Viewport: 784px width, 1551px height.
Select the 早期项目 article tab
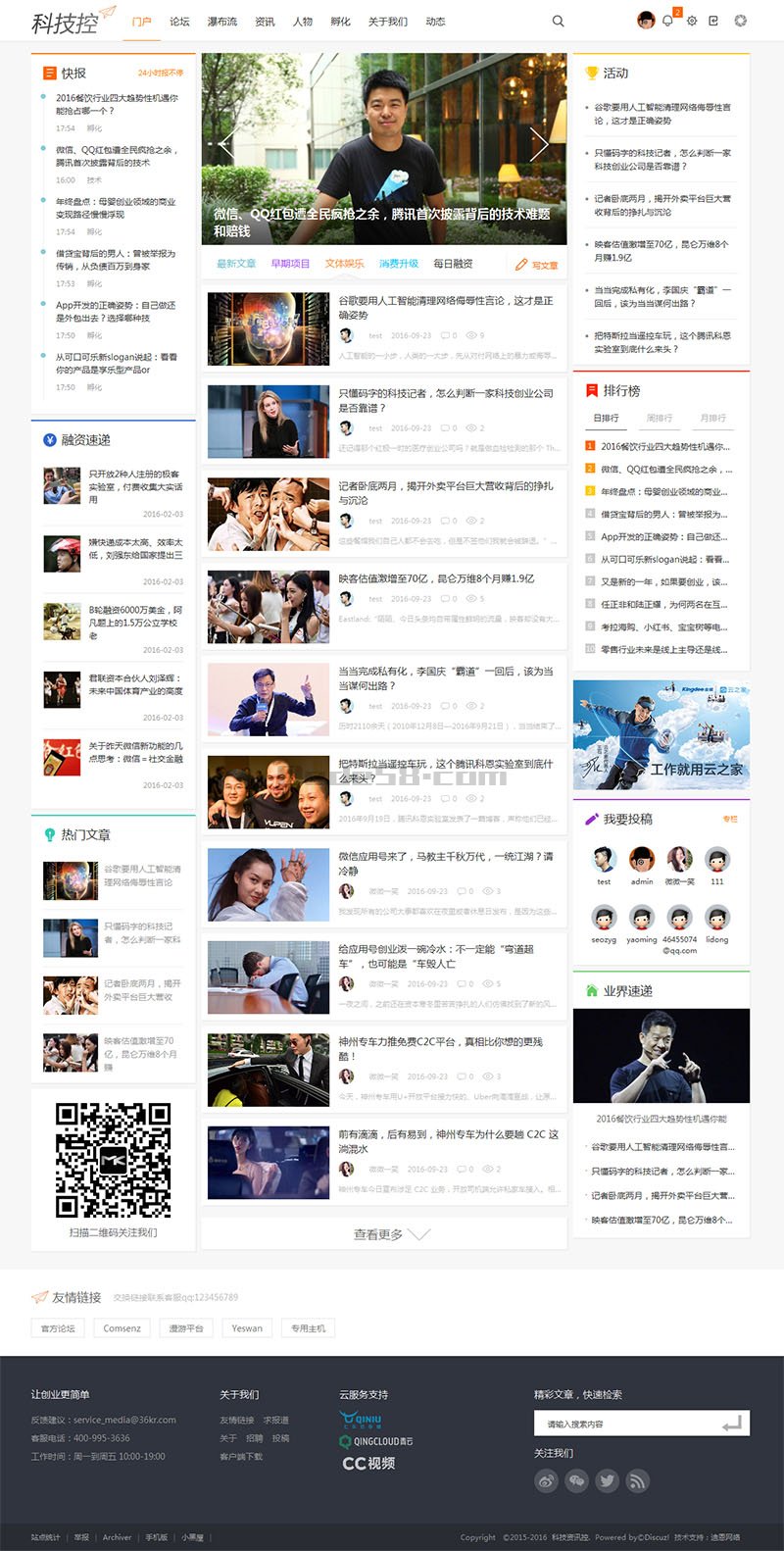tap(290, 264)
